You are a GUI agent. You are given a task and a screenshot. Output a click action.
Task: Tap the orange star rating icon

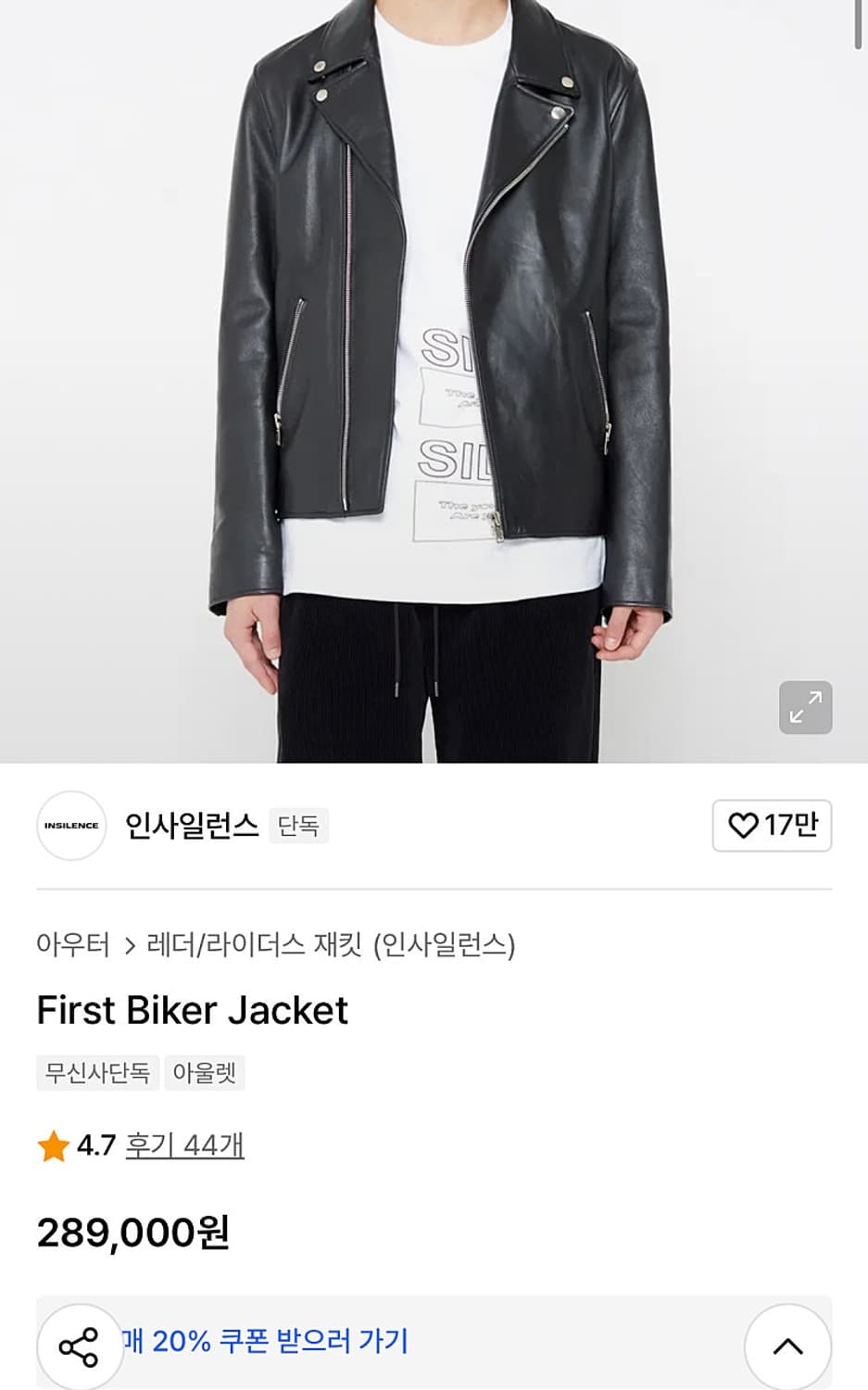[x=53, y=1145]
